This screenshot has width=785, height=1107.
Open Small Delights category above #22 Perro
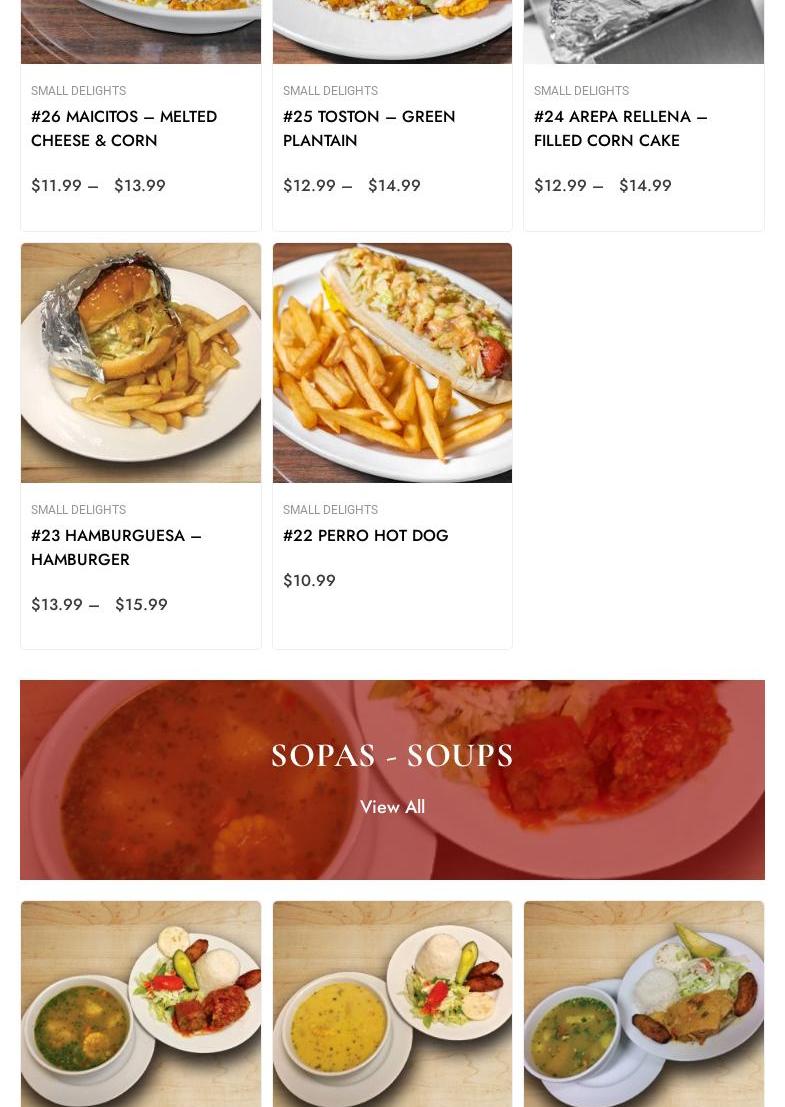330,510
